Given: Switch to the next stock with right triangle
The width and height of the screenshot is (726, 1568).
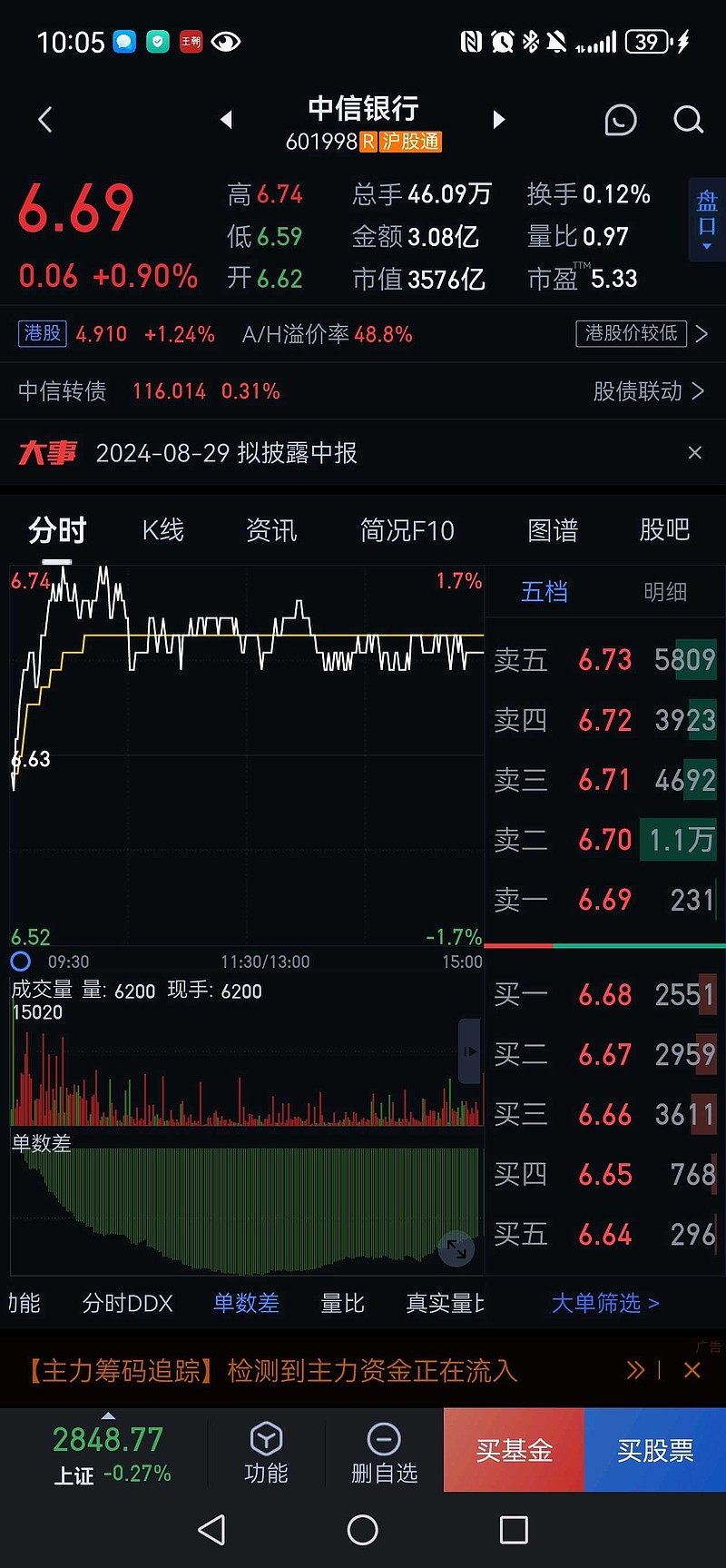Looking at the screenshot, I should point(498,120).
